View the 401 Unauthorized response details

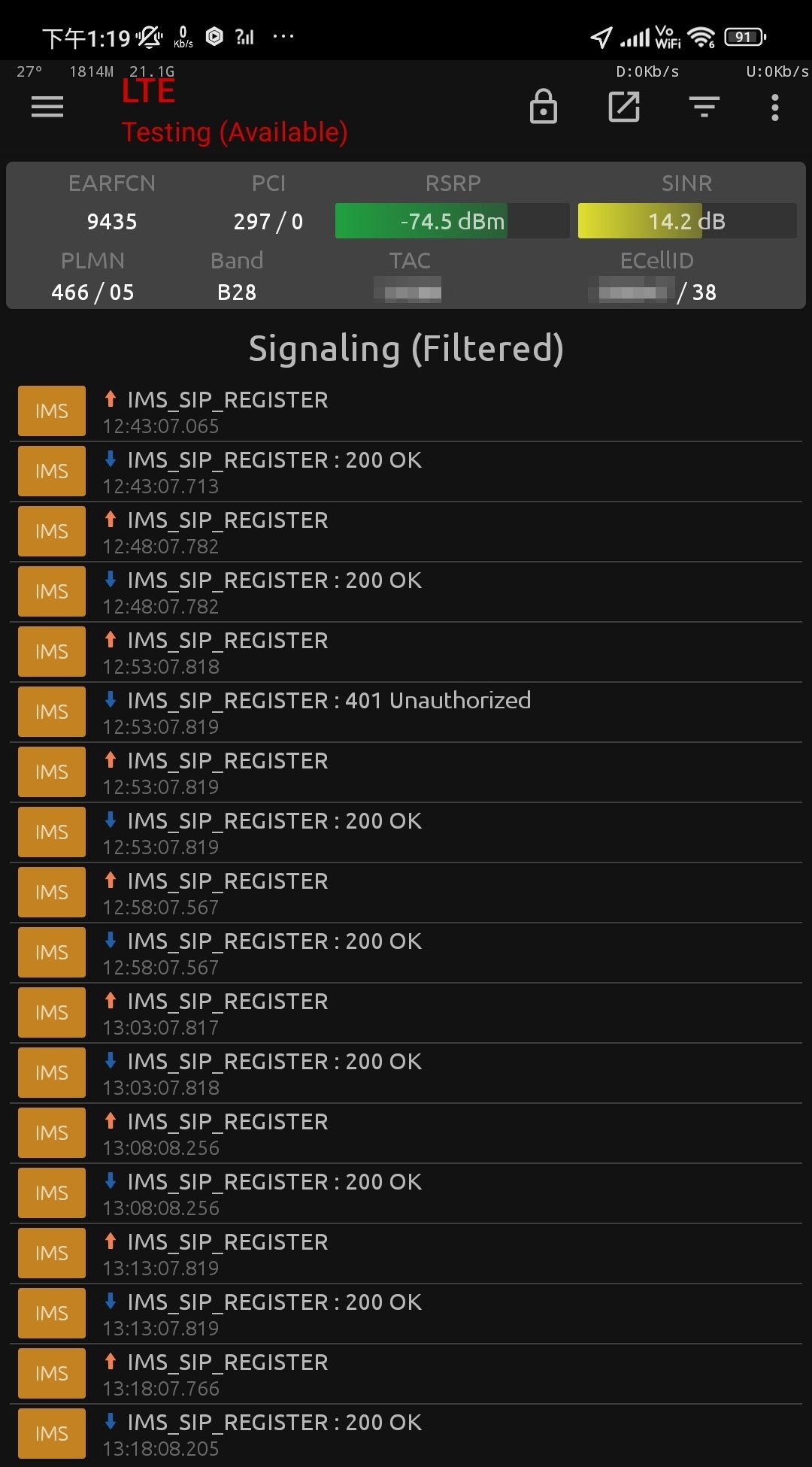point(406,712)
